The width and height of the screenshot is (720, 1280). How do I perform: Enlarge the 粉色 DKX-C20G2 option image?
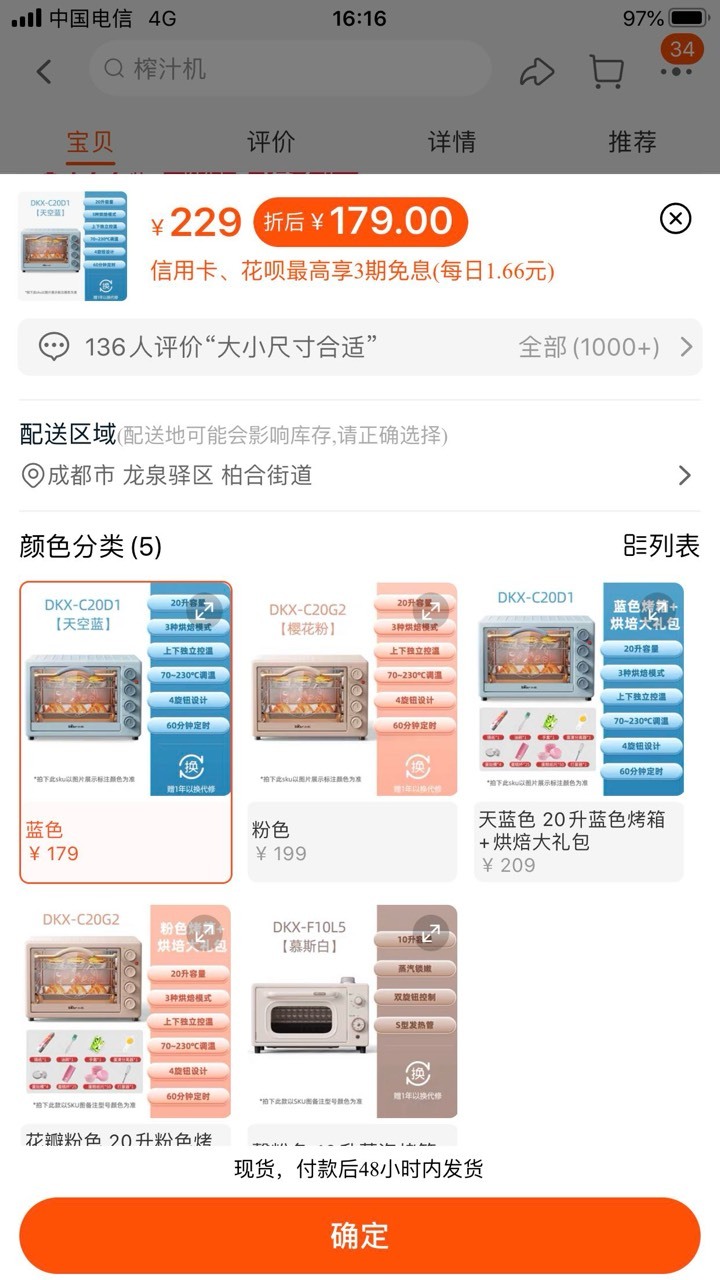click(x=431, y=609)
